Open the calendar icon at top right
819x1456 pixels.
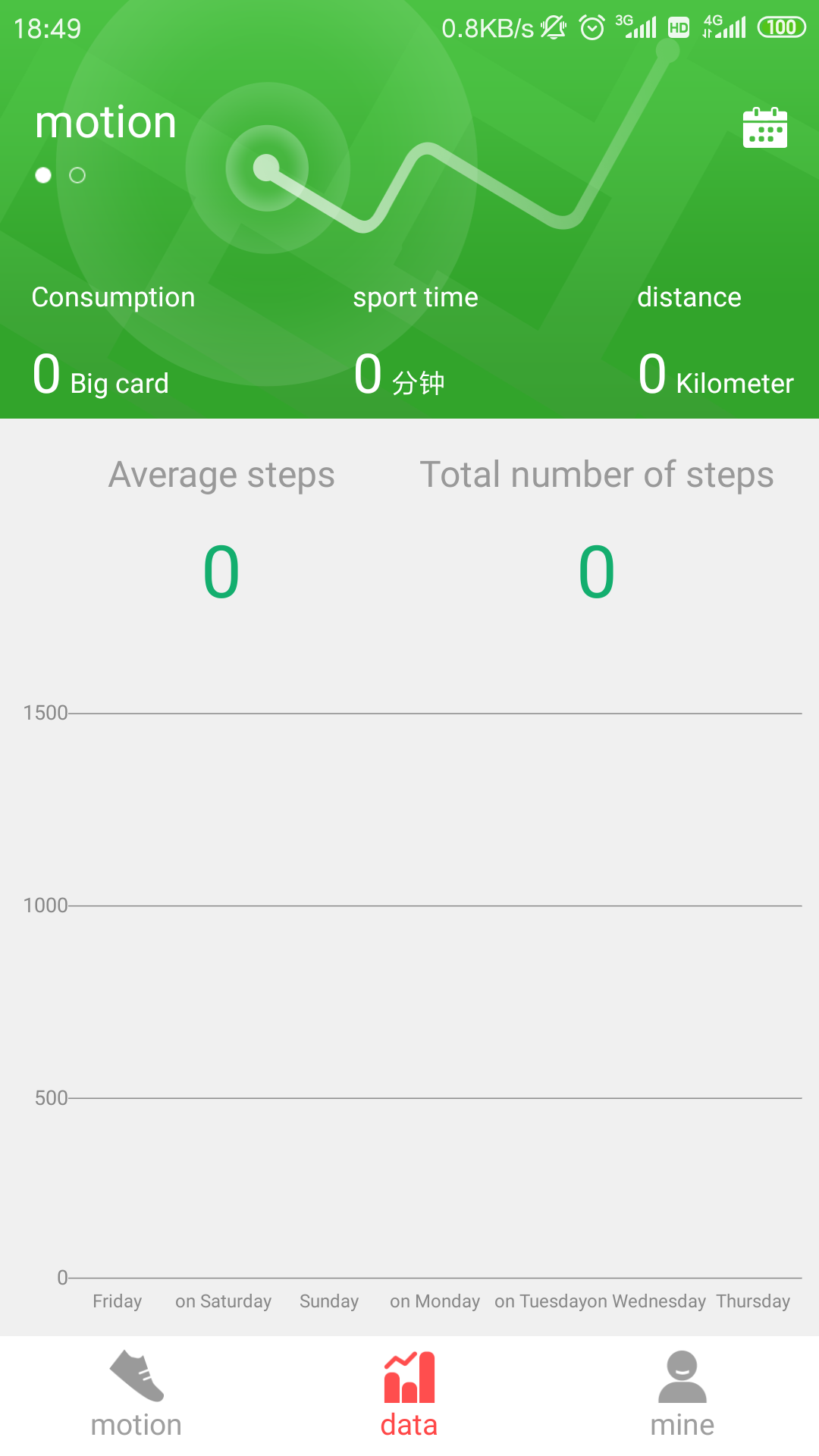coord(765,129)
